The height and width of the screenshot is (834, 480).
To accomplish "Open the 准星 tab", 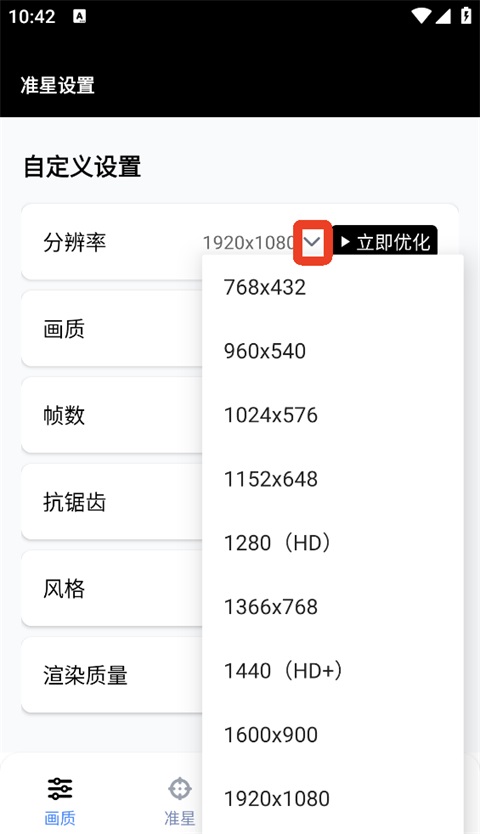I will 179,800.
